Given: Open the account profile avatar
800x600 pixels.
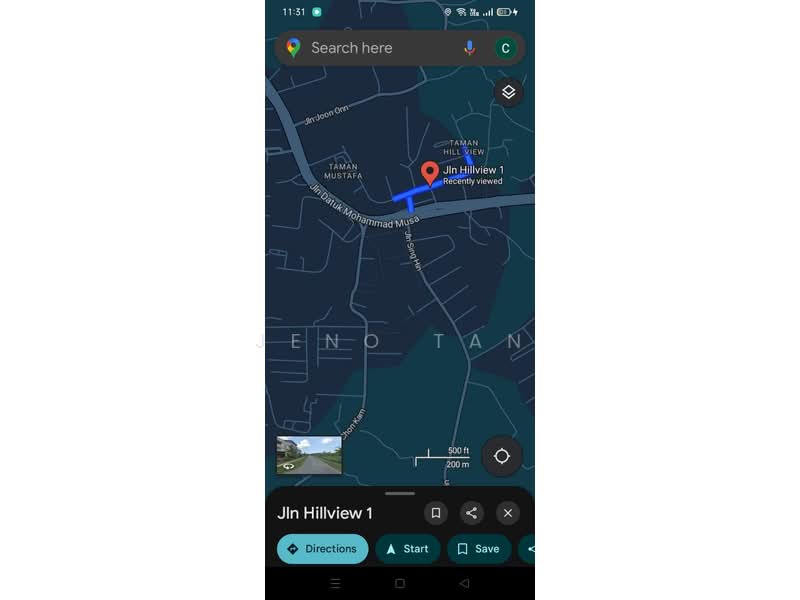Looking at the screenshot, I should (505, 48).
